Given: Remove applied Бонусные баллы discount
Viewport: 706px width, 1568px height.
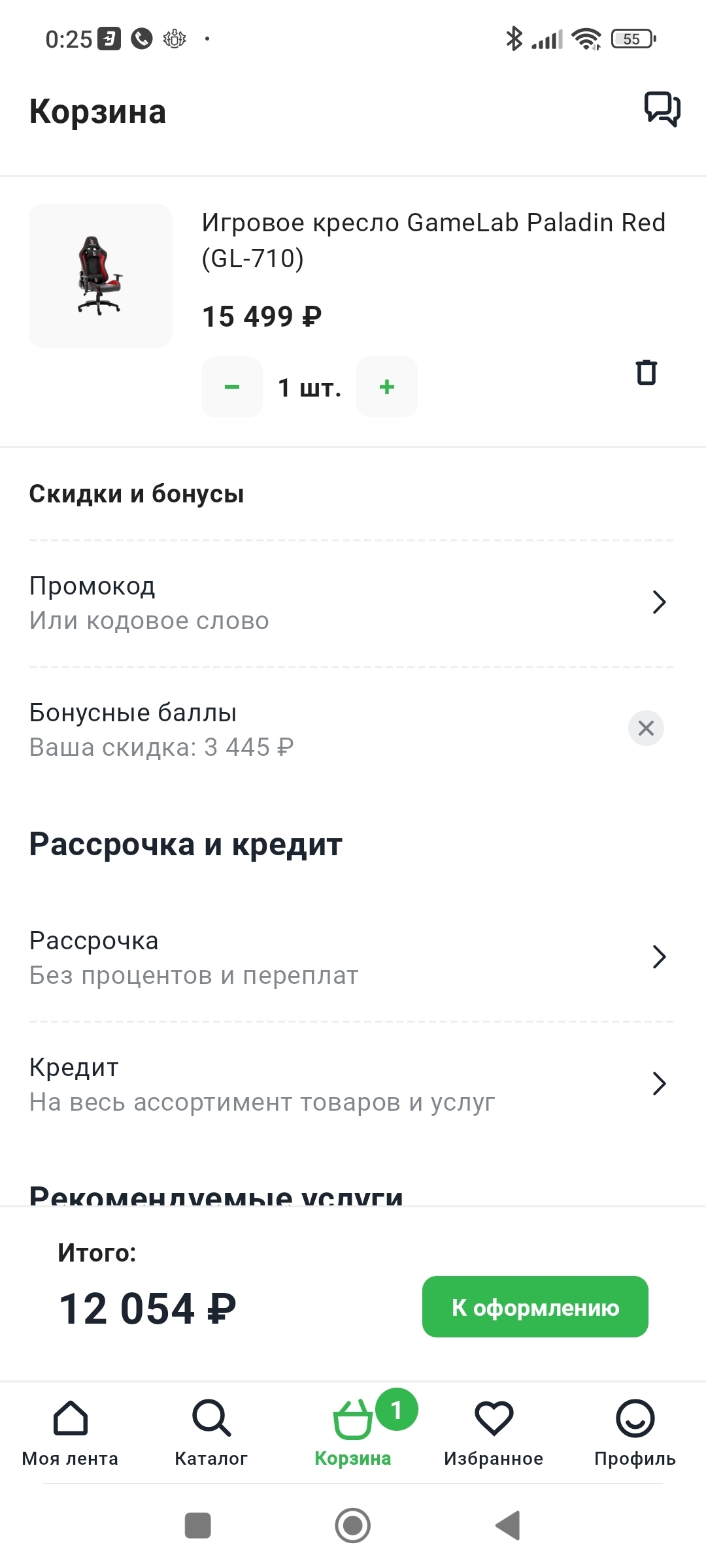Looking at the screenshot, I should click(646, 728).
